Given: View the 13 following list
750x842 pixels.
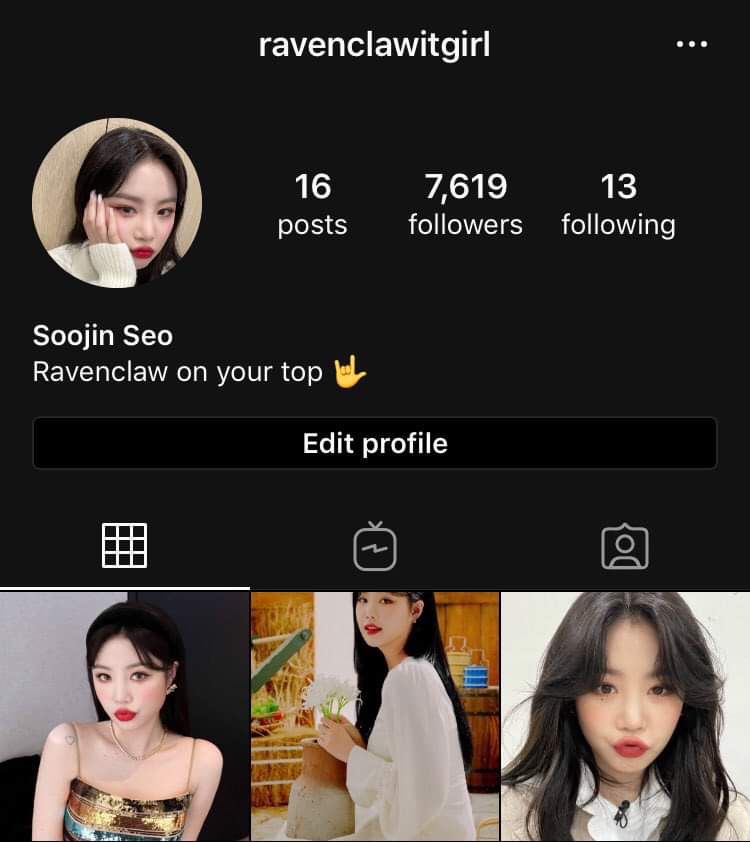Looking at the screenshot, I should click(x=618, y=204).
